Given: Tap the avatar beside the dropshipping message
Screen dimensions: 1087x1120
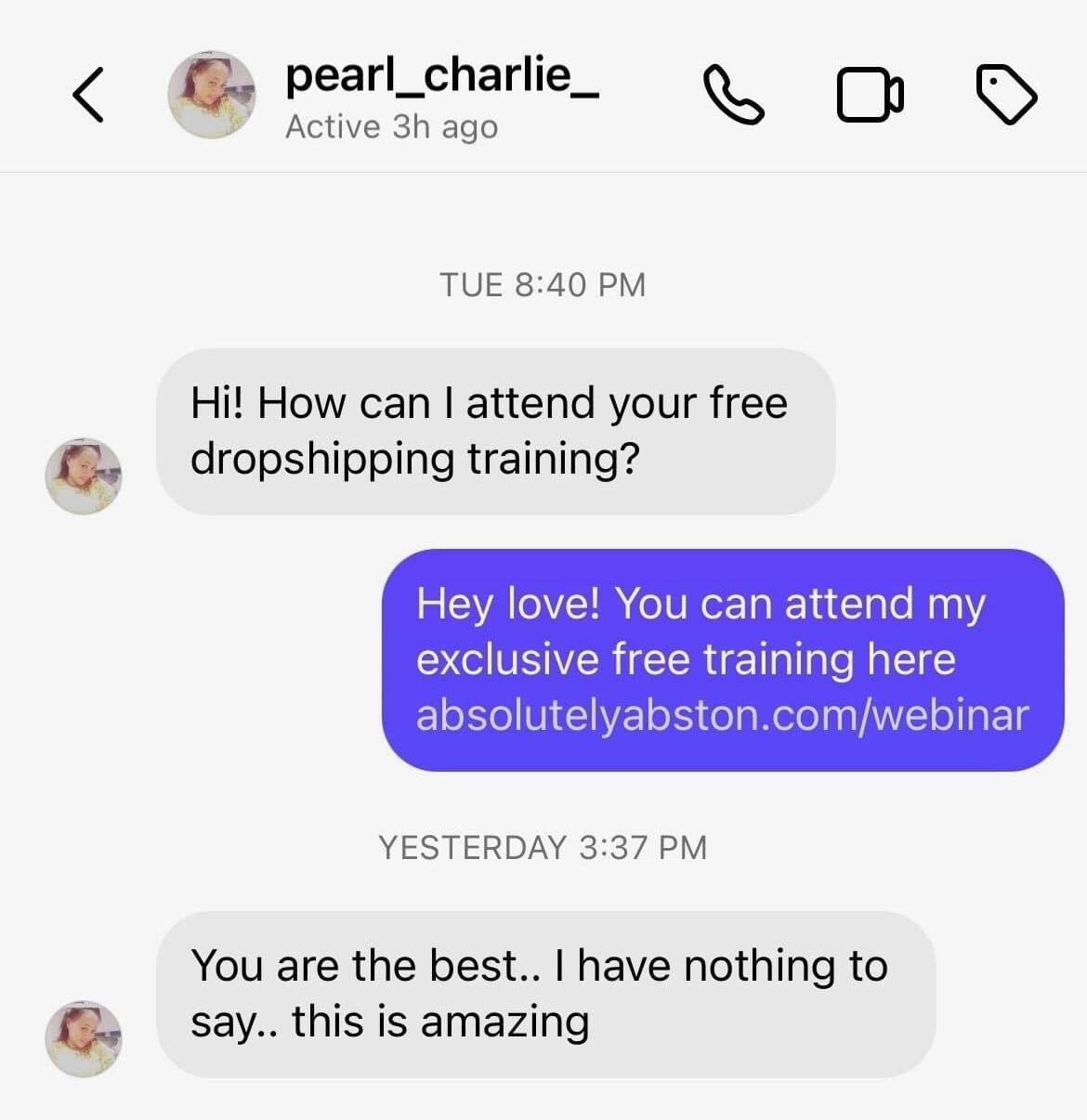Looking at the screenshot, I should click(x=84, y=476).
